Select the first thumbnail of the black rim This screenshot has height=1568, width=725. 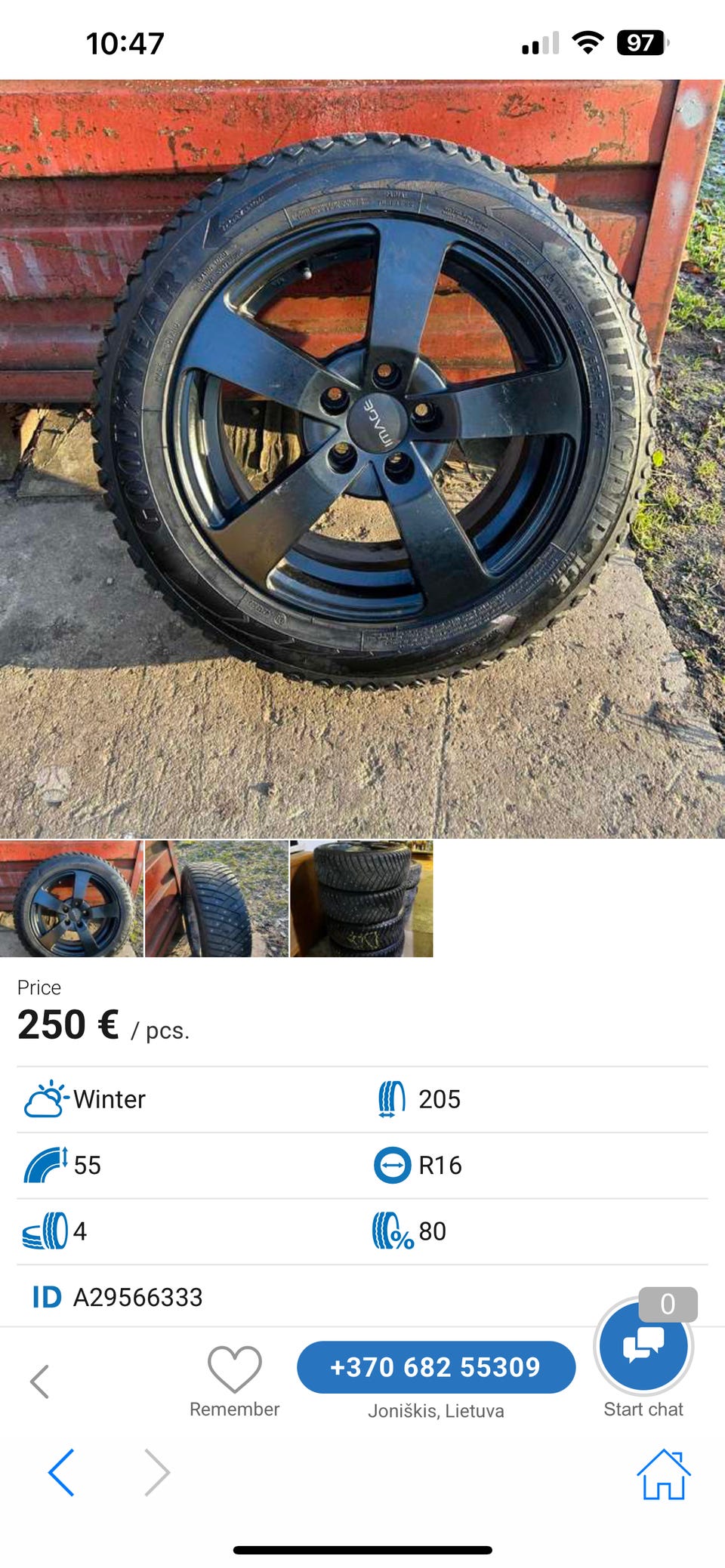[72, 898]
